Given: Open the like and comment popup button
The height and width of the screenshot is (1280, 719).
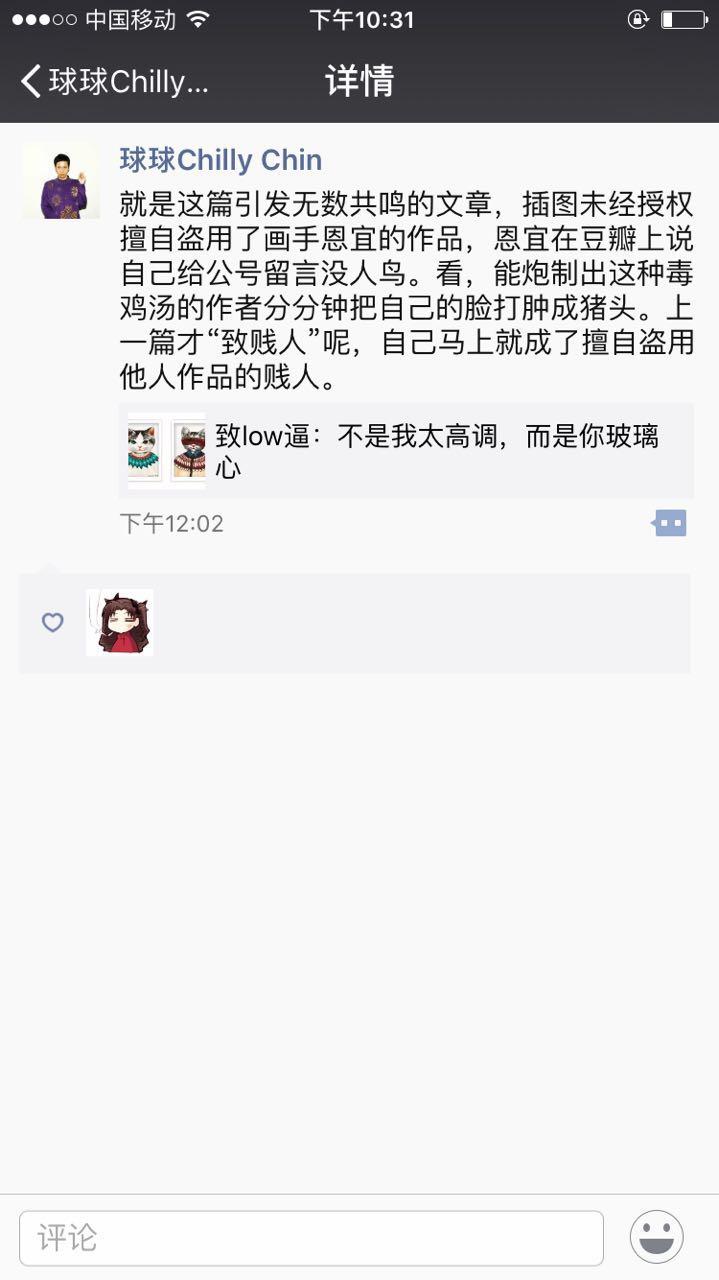Looking at the screenshot, I should (x=669, y=523).
